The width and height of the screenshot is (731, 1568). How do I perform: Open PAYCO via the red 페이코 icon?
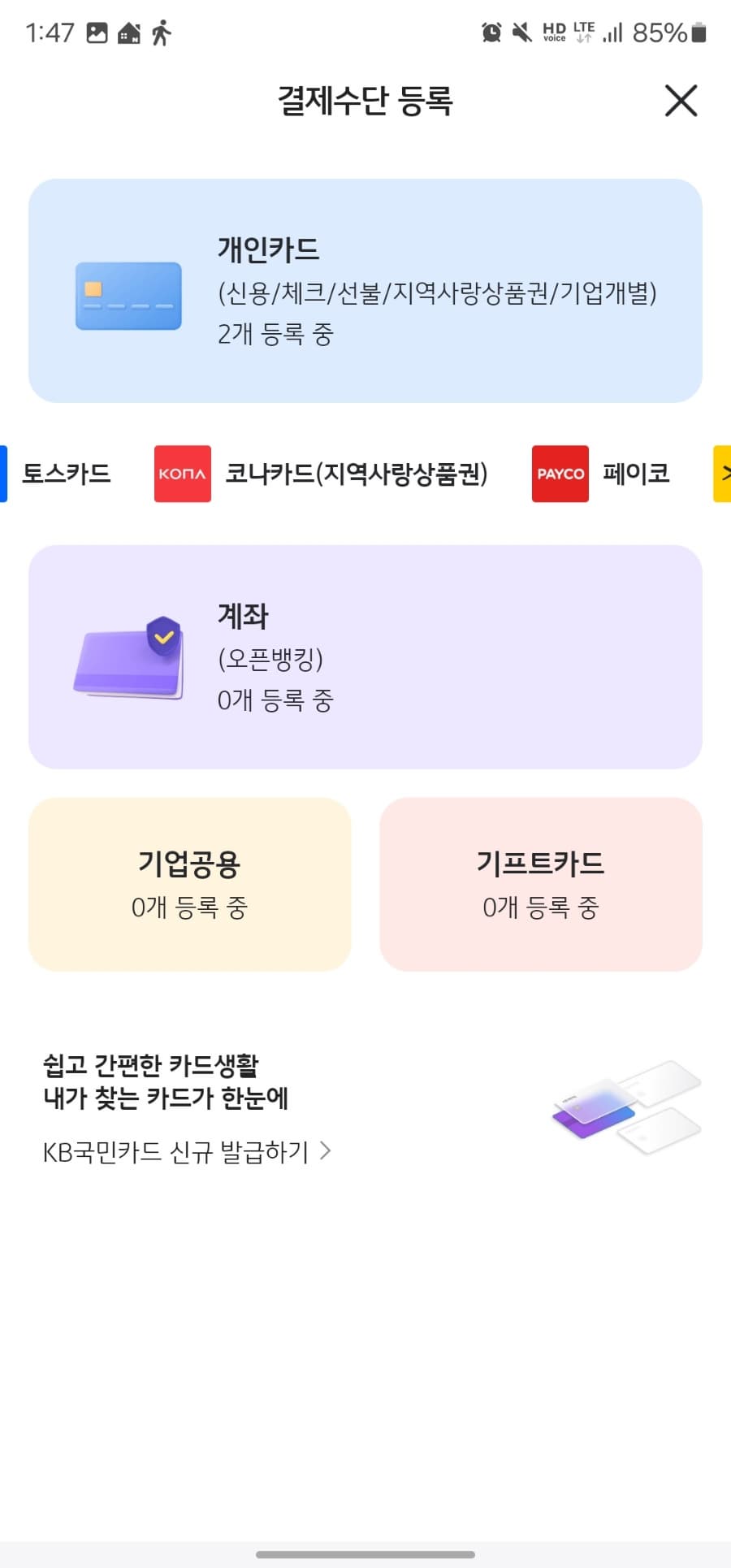(560, 474)
